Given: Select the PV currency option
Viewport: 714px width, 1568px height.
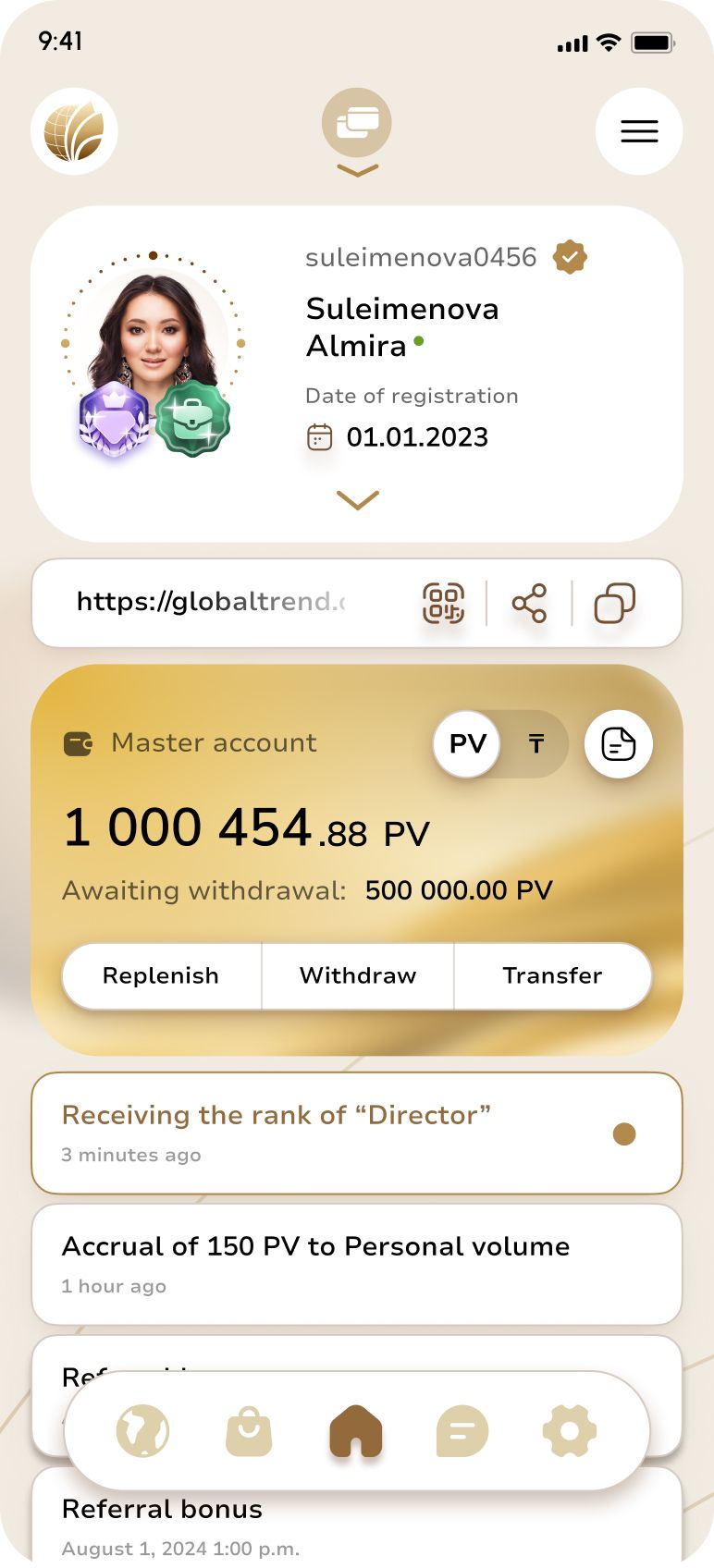Looking at the screenshot, I should pyautogui.click(x=468, y=744).
